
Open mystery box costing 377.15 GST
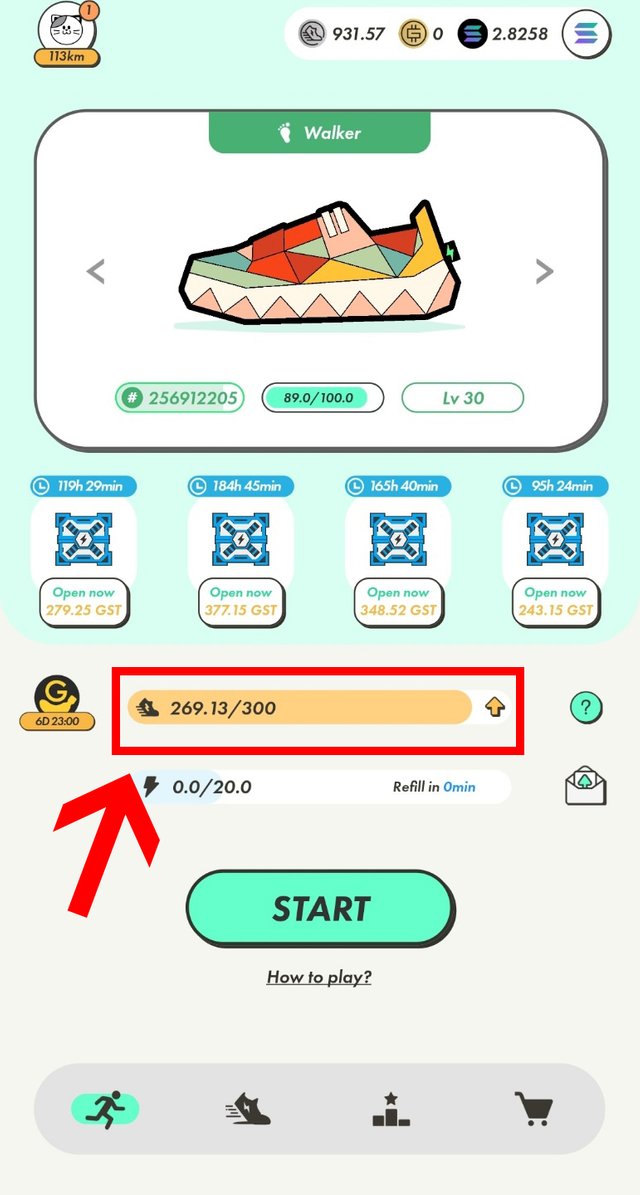[x=241, y=603]
